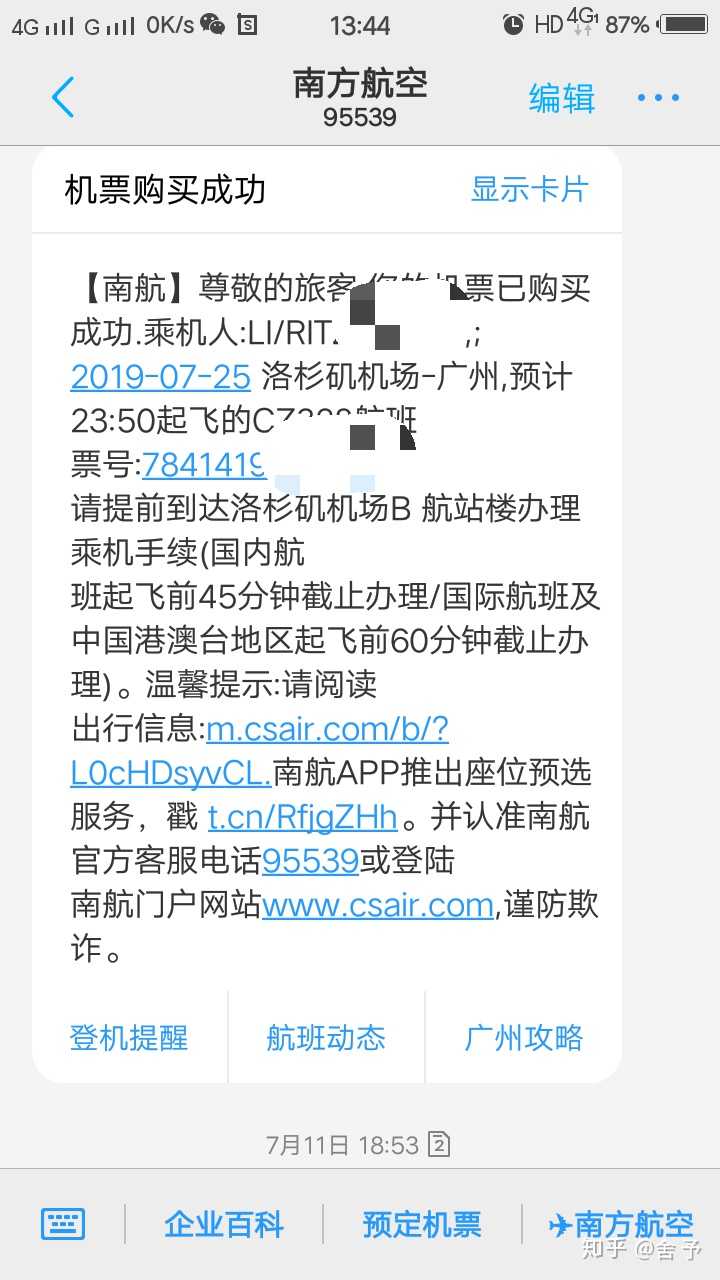Tap 编辑 to edit messages
Screen dimensions: 720x1280
[561, 97]
